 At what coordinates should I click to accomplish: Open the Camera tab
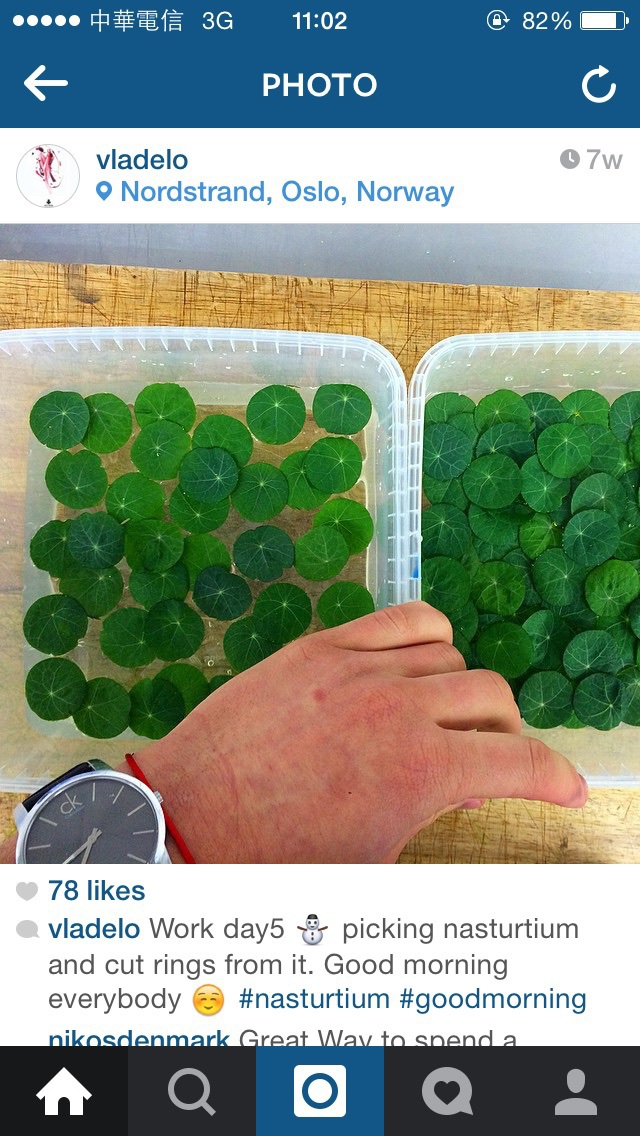click(x=320, y=1091)
